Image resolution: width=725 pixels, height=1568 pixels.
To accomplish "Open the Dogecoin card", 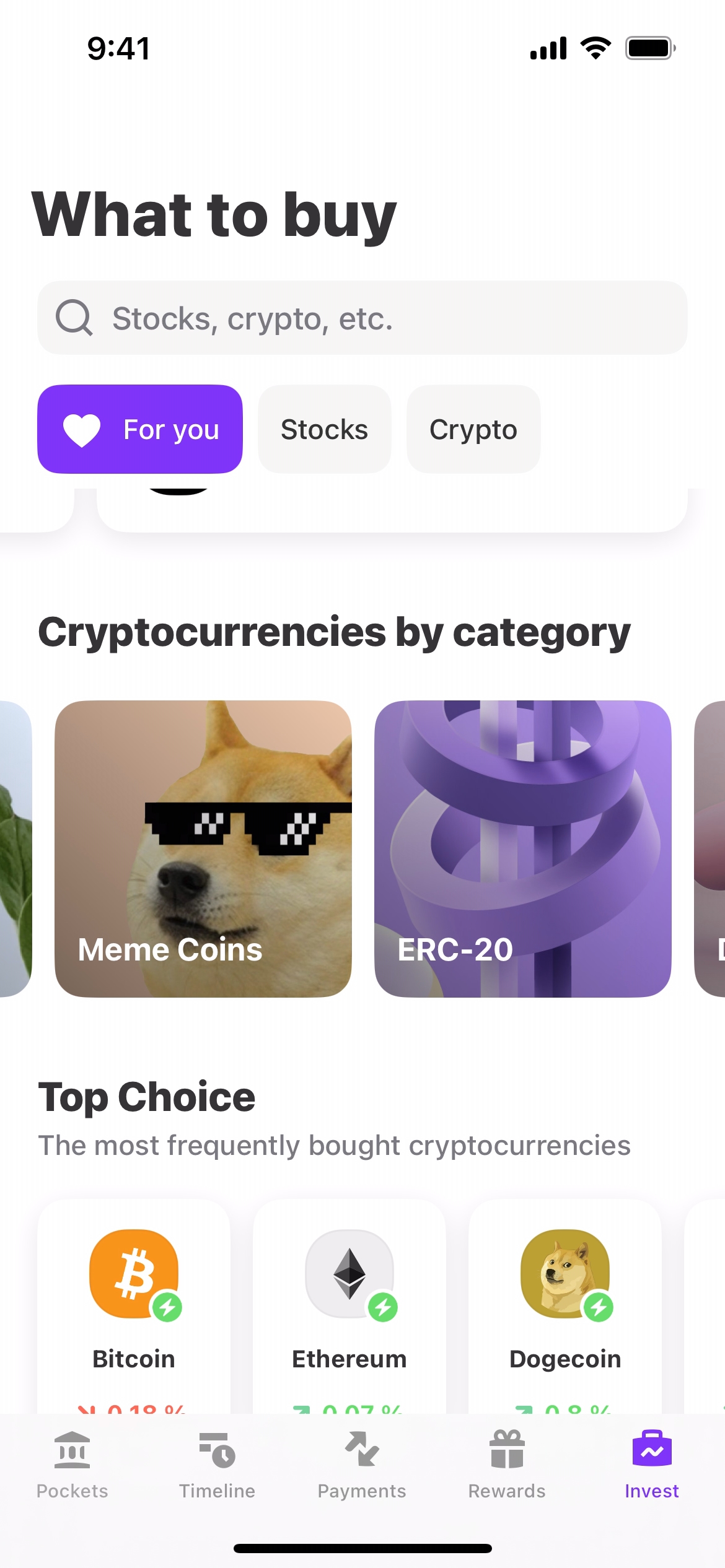I will tap(565, 1307).
